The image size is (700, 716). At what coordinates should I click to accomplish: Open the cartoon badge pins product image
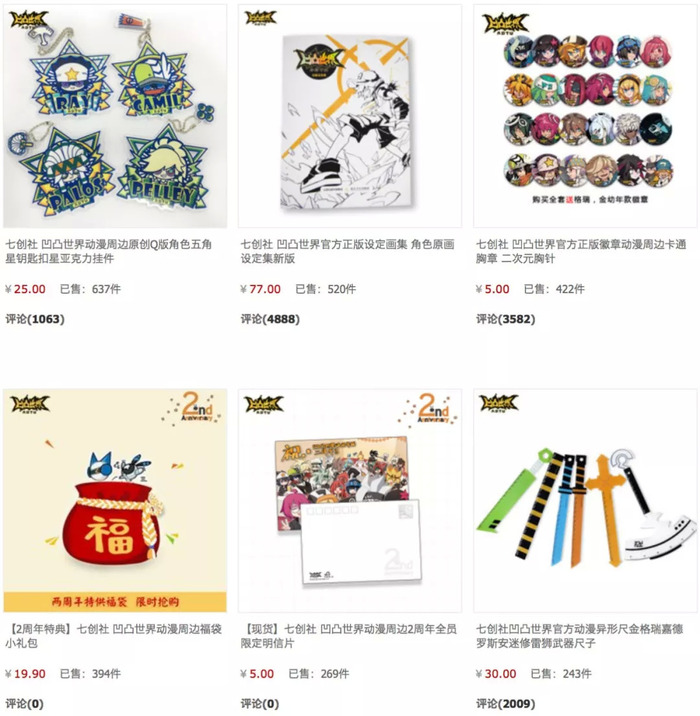585,117
